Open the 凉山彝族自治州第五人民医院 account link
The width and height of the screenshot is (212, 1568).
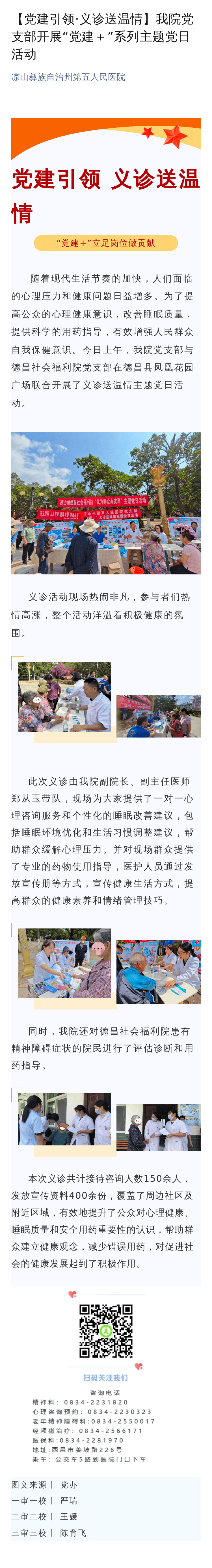click(x=68, y=77)
